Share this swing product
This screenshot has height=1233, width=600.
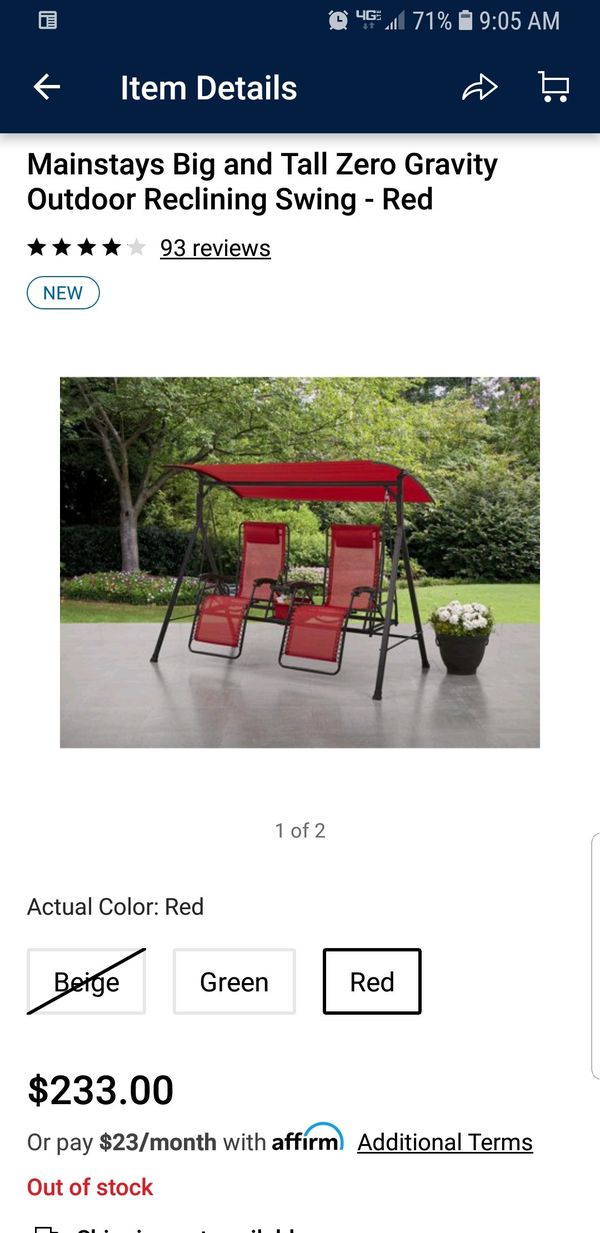pyautogui.click(x=479, y=88)
